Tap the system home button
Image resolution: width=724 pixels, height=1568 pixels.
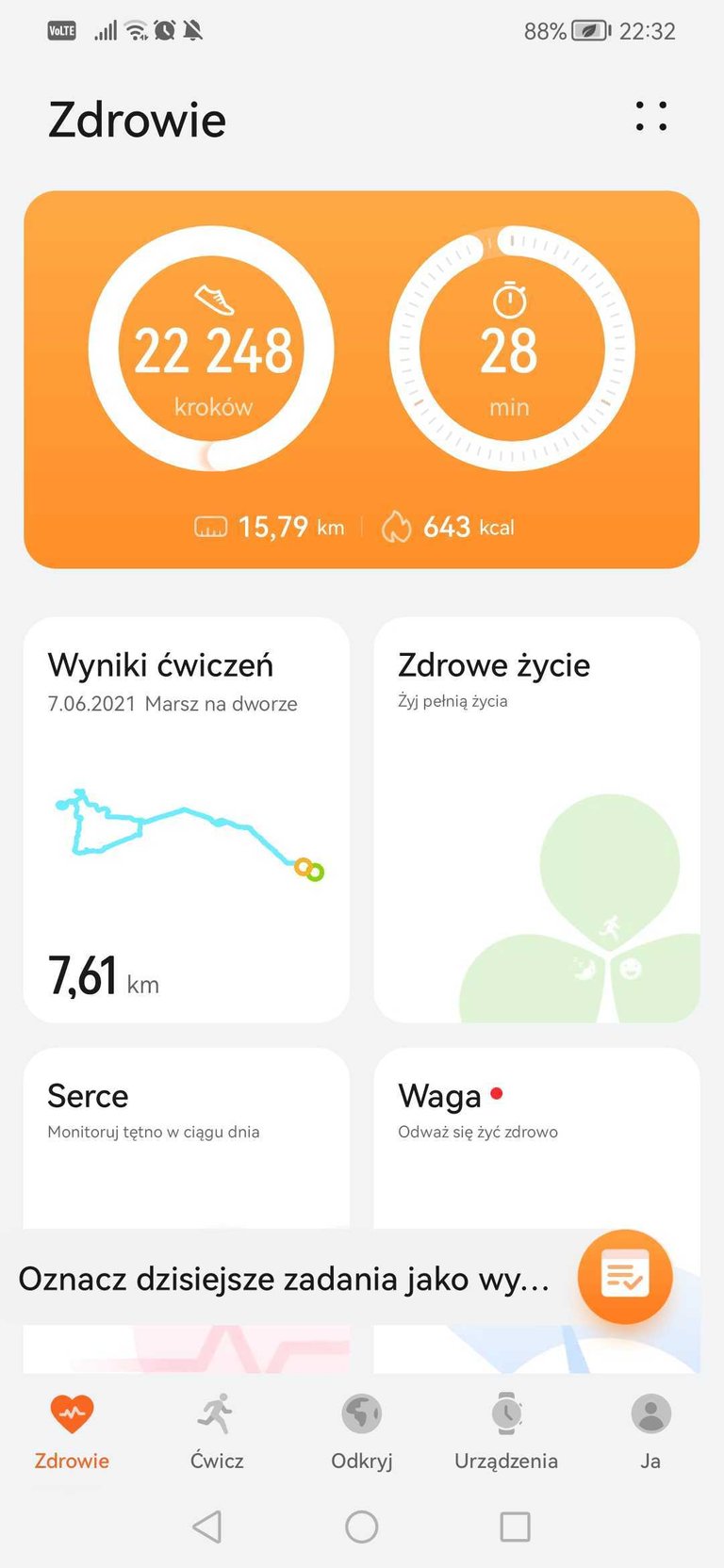point(362,1527)
